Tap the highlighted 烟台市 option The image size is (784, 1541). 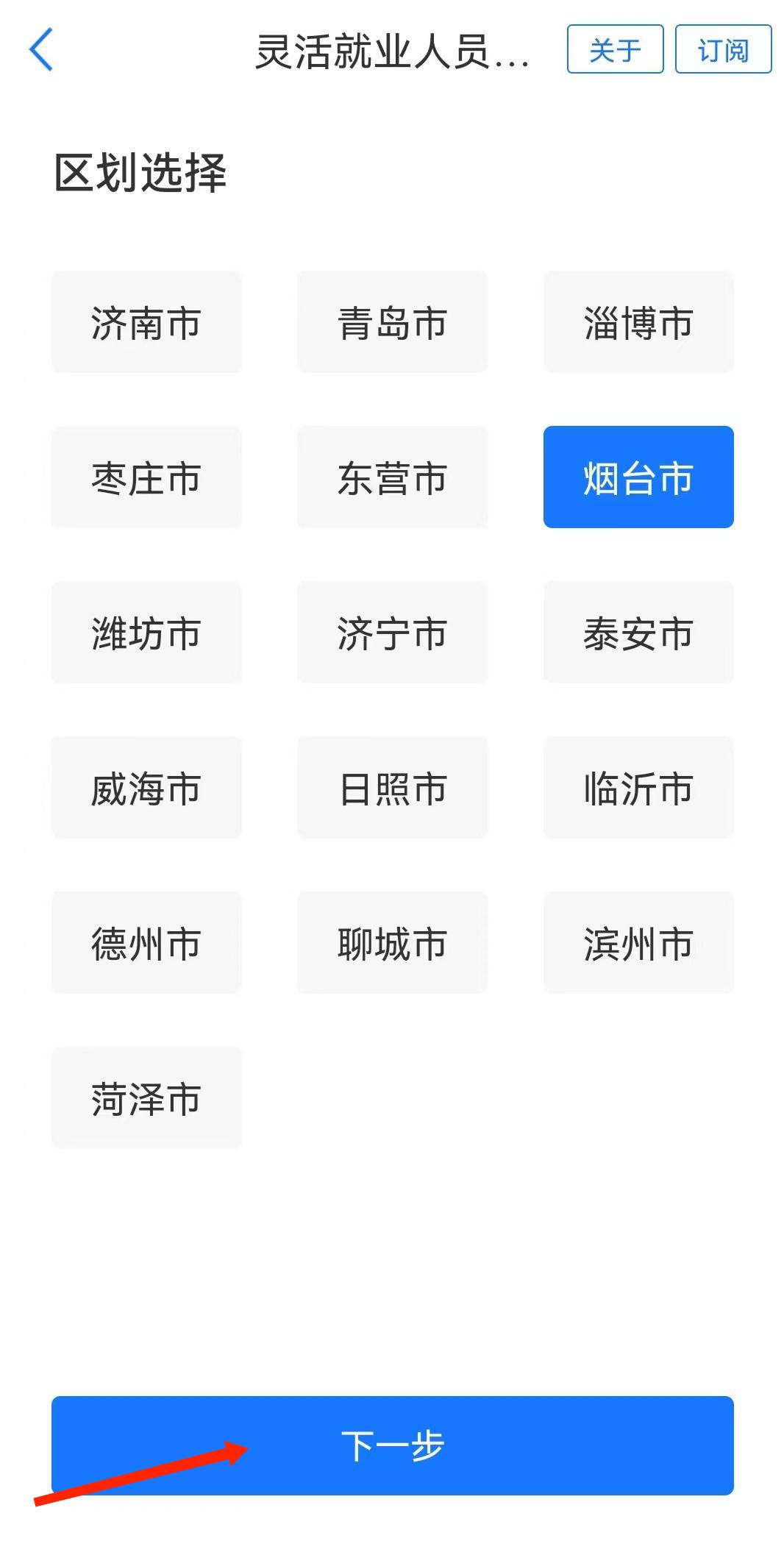(638, 477)
